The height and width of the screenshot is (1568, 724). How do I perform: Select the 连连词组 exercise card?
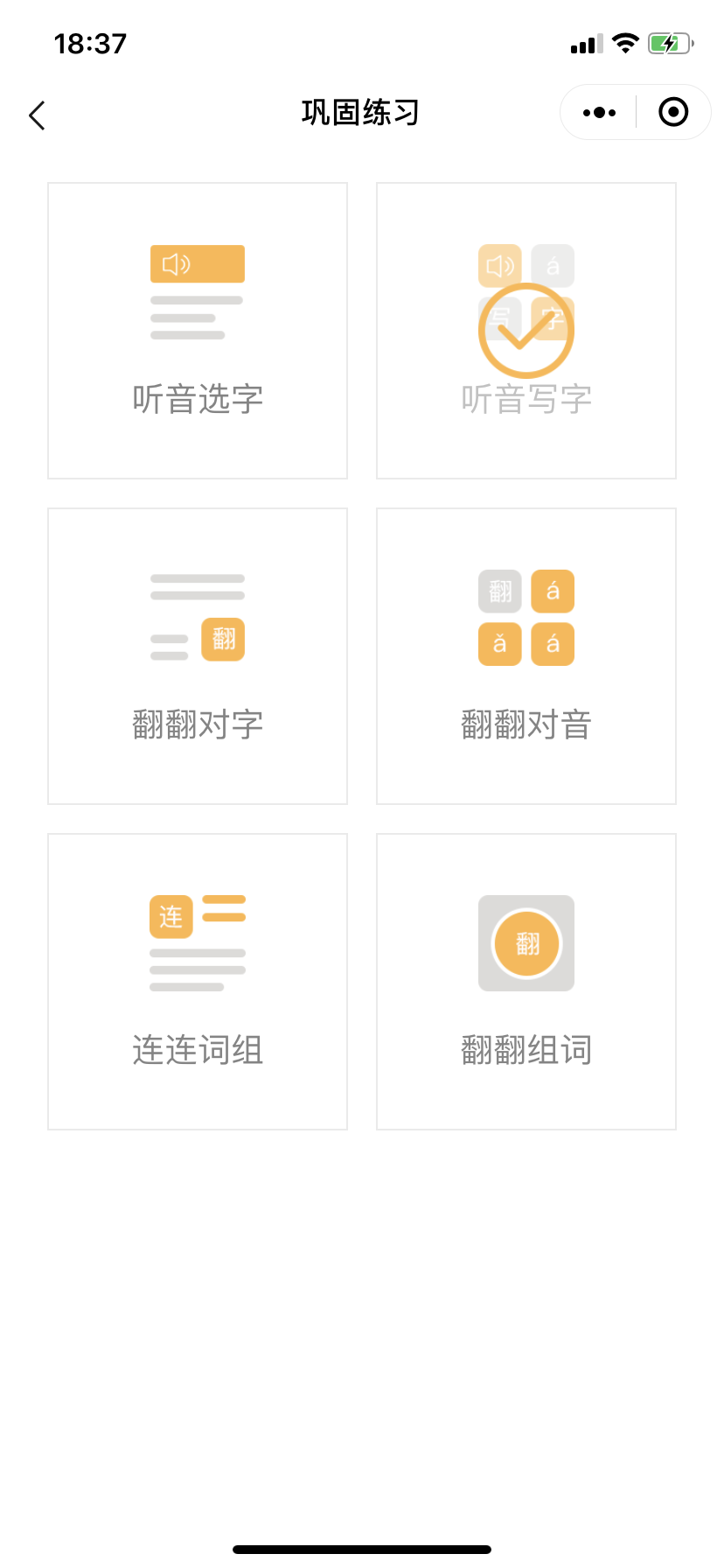pyautogui.click(x=198, y=982)
